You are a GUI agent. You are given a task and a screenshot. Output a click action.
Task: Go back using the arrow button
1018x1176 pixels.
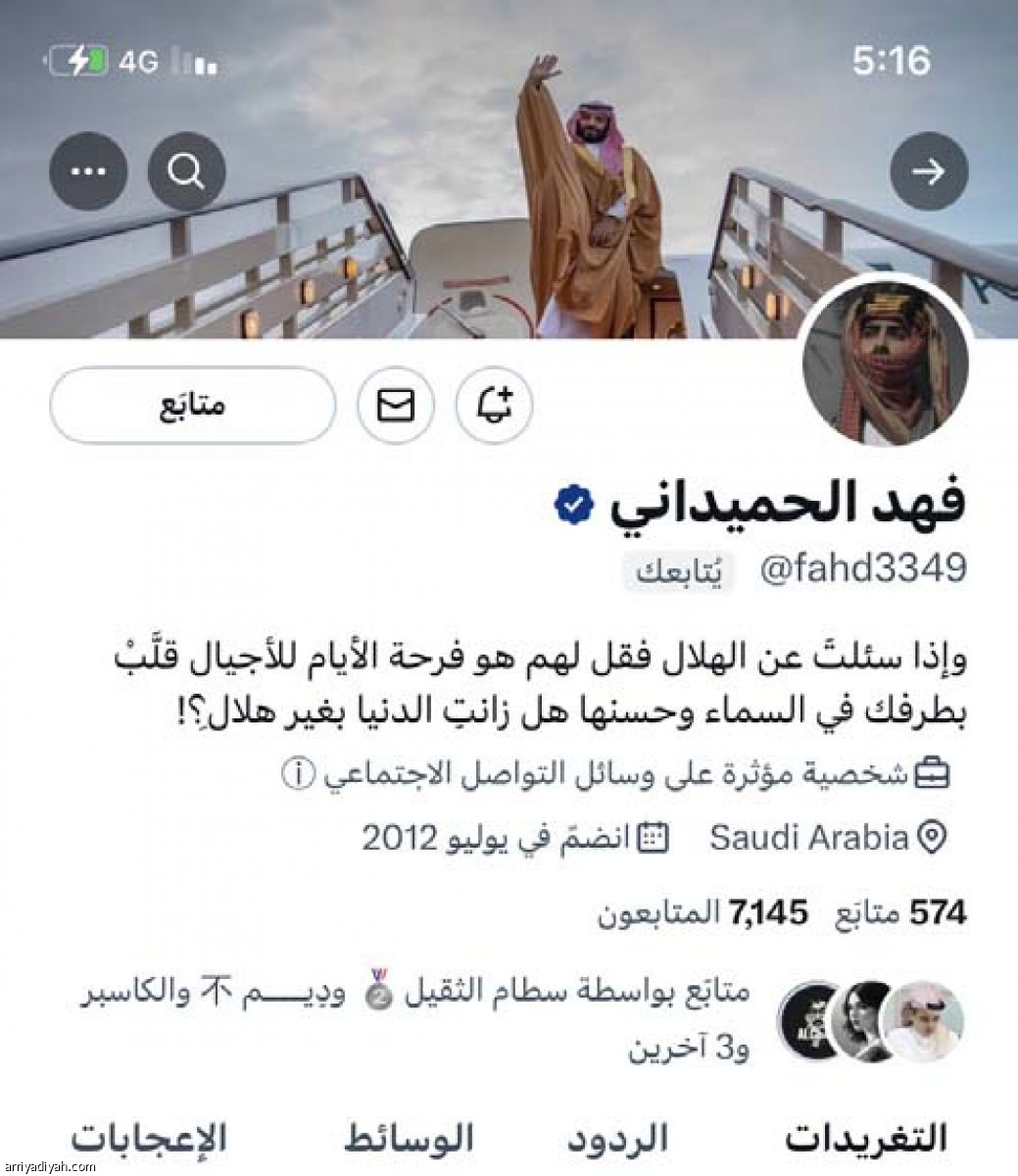click(929, 173)
